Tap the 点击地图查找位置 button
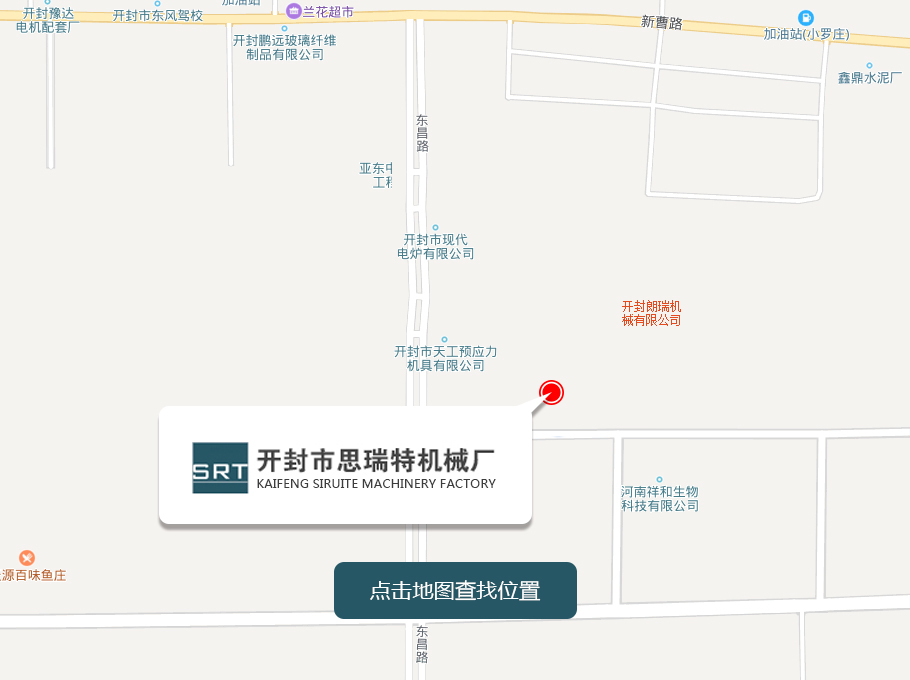Screen dimensions: 910x680 click(x=455, y=591)
